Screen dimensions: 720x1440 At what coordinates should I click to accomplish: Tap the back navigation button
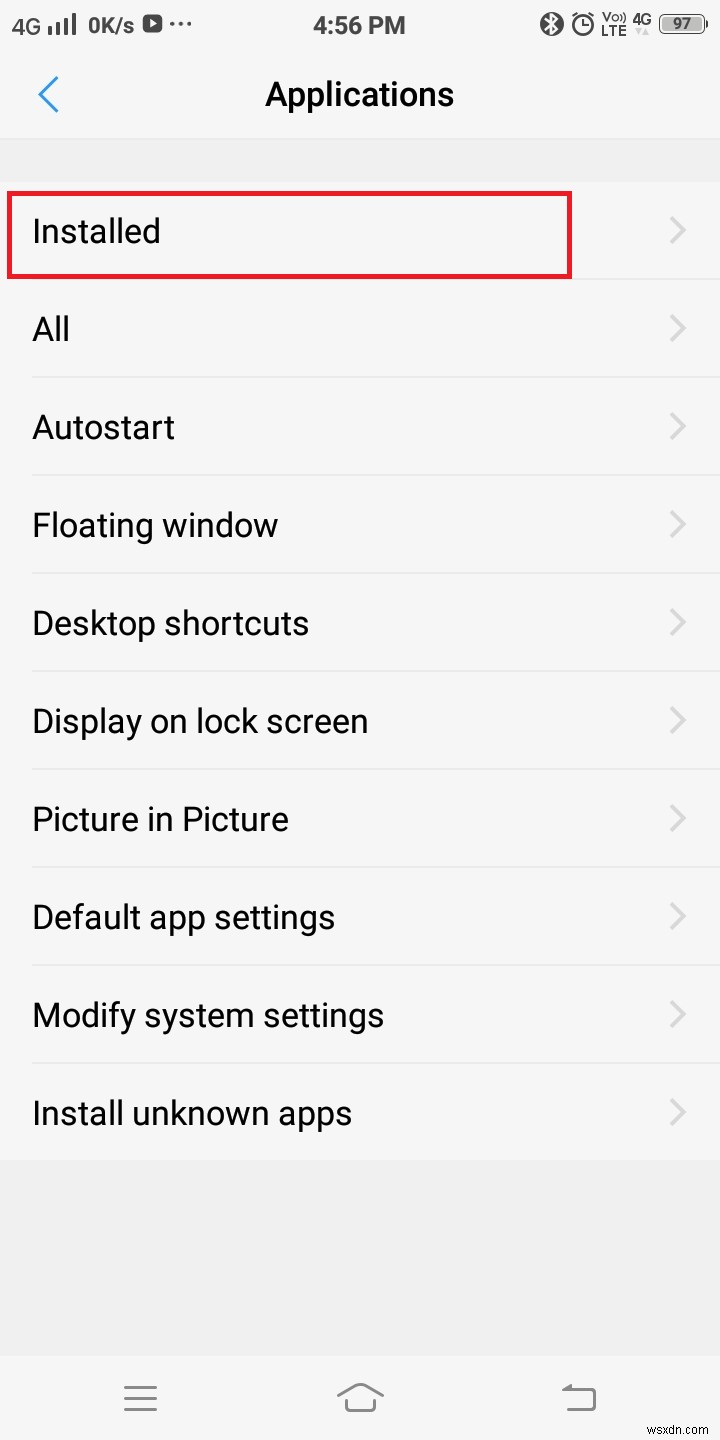pyautogui.click(x=578, y=1396)
